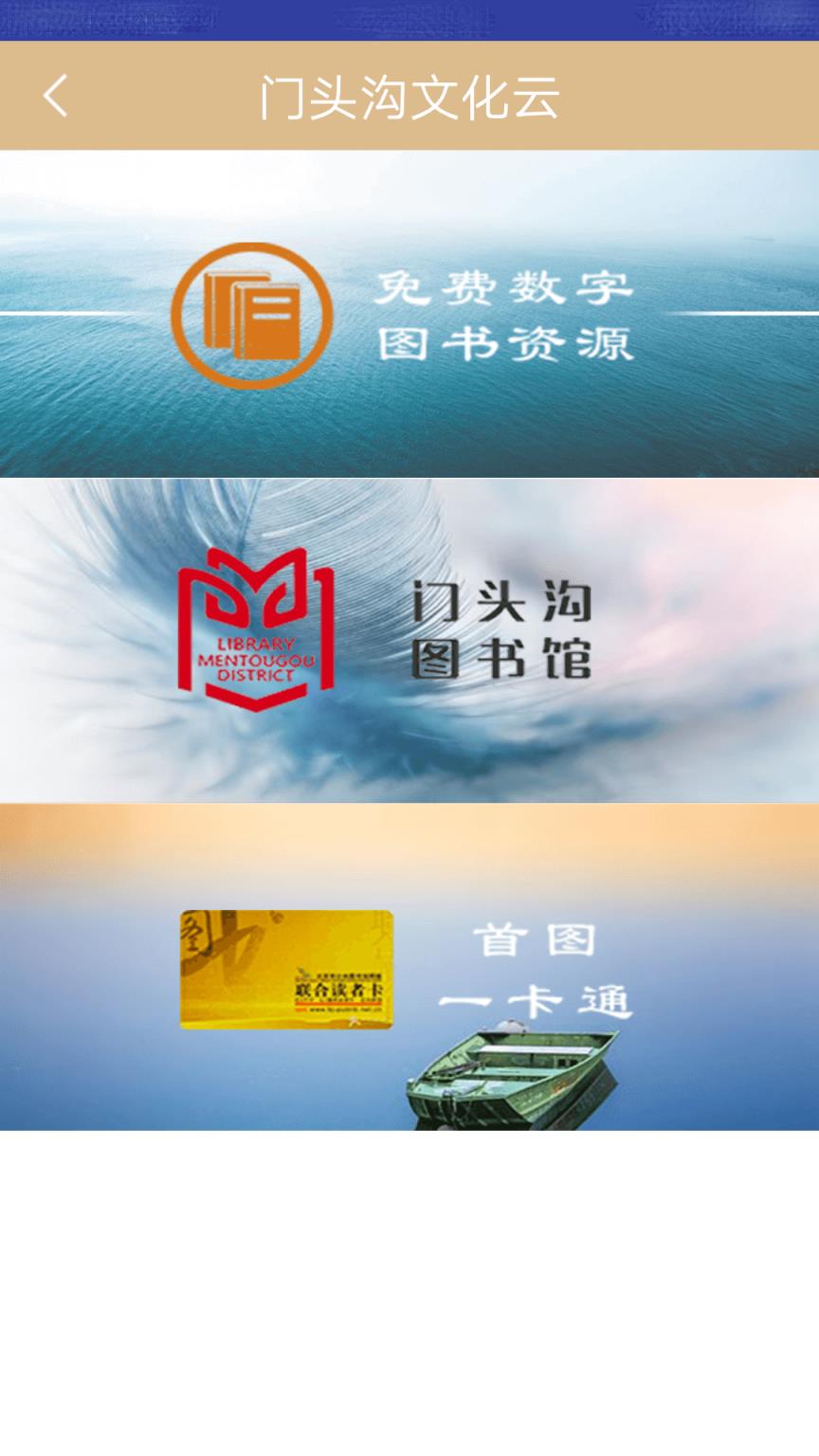Tap the red Mentougou District Library logo
819x1456 pixels.
click(x=256, y=626)
